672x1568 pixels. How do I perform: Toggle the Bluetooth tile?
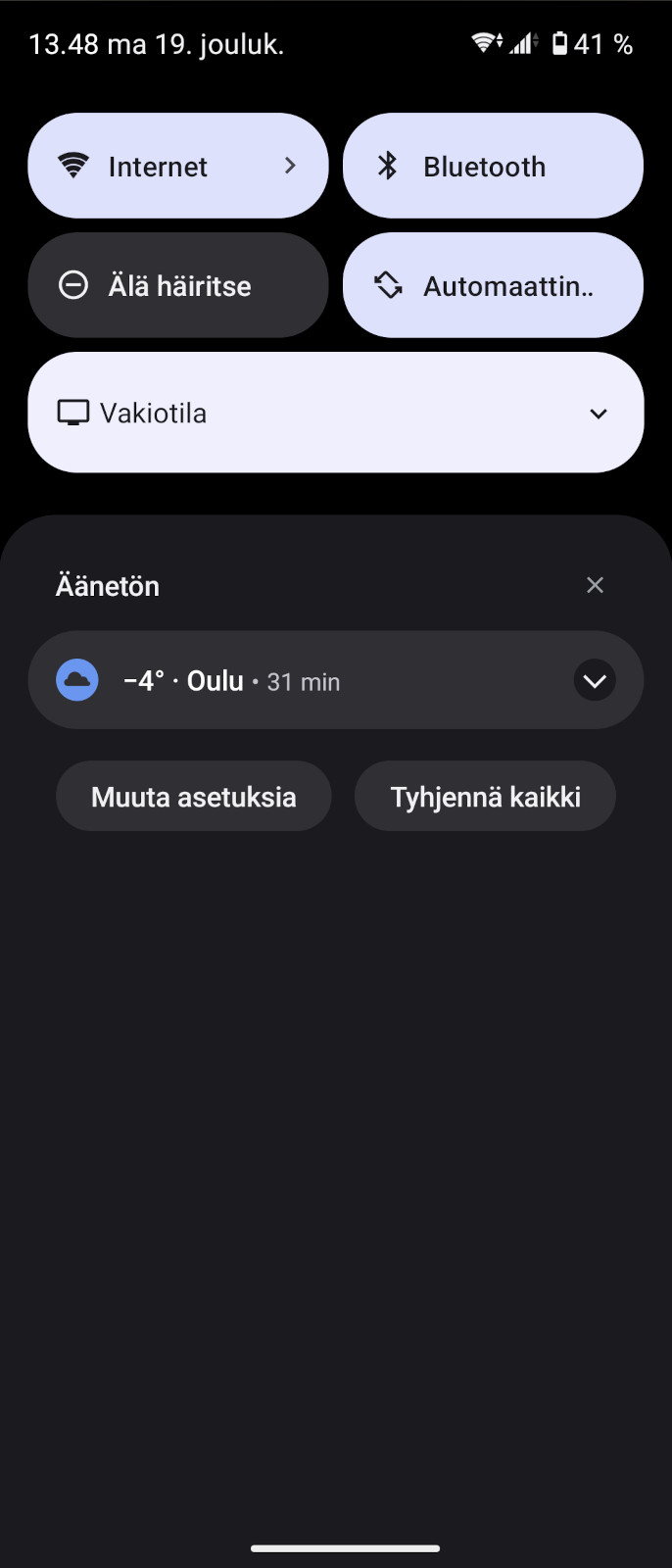pos(493,166)
